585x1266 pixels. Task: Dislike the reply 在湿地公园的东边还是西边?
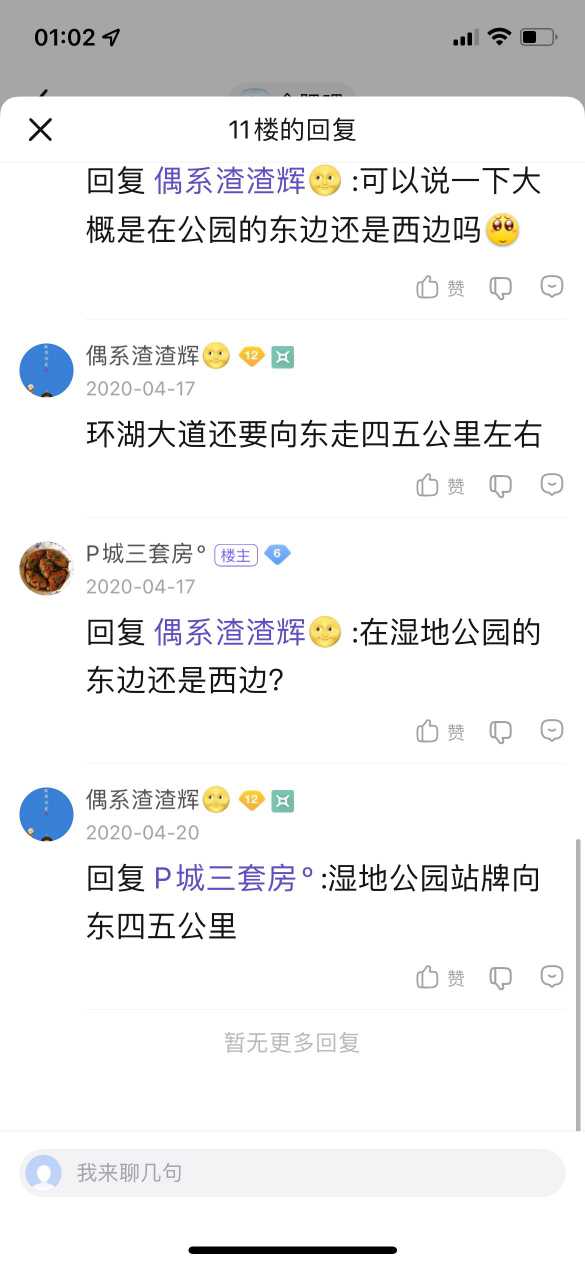pos(501,732)
